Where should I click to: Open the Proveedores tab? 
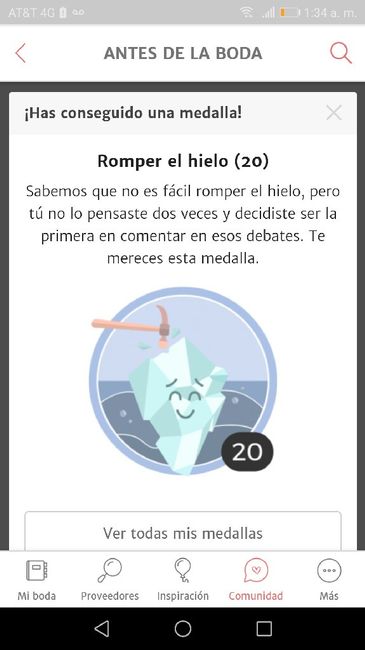coord(110,580)
